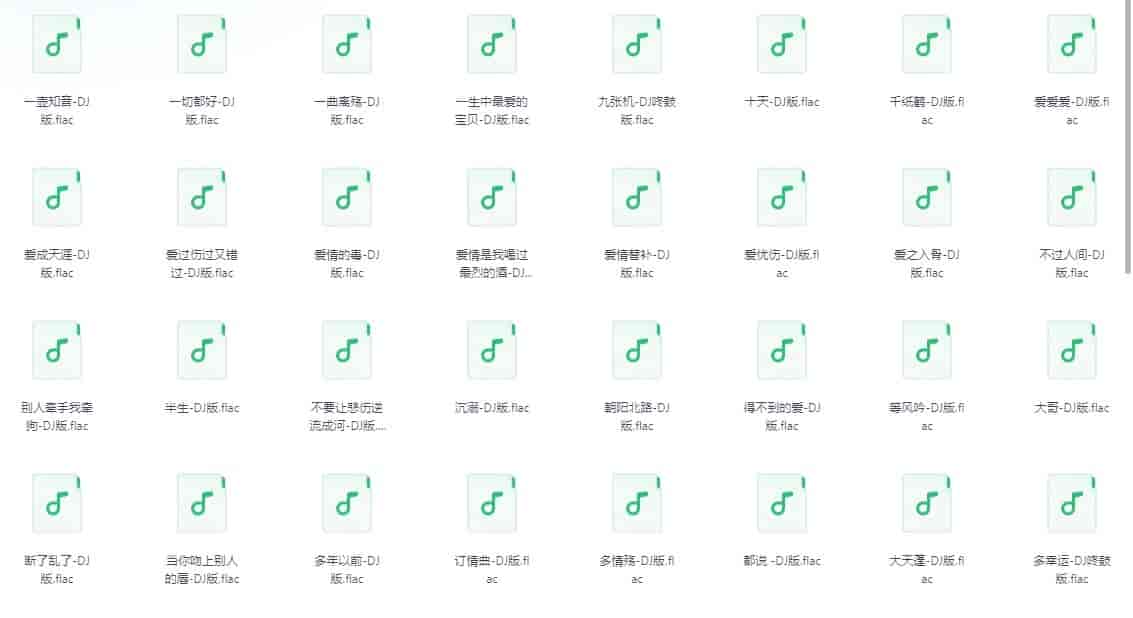Play 订情曲-DJ版.flac

492,504
